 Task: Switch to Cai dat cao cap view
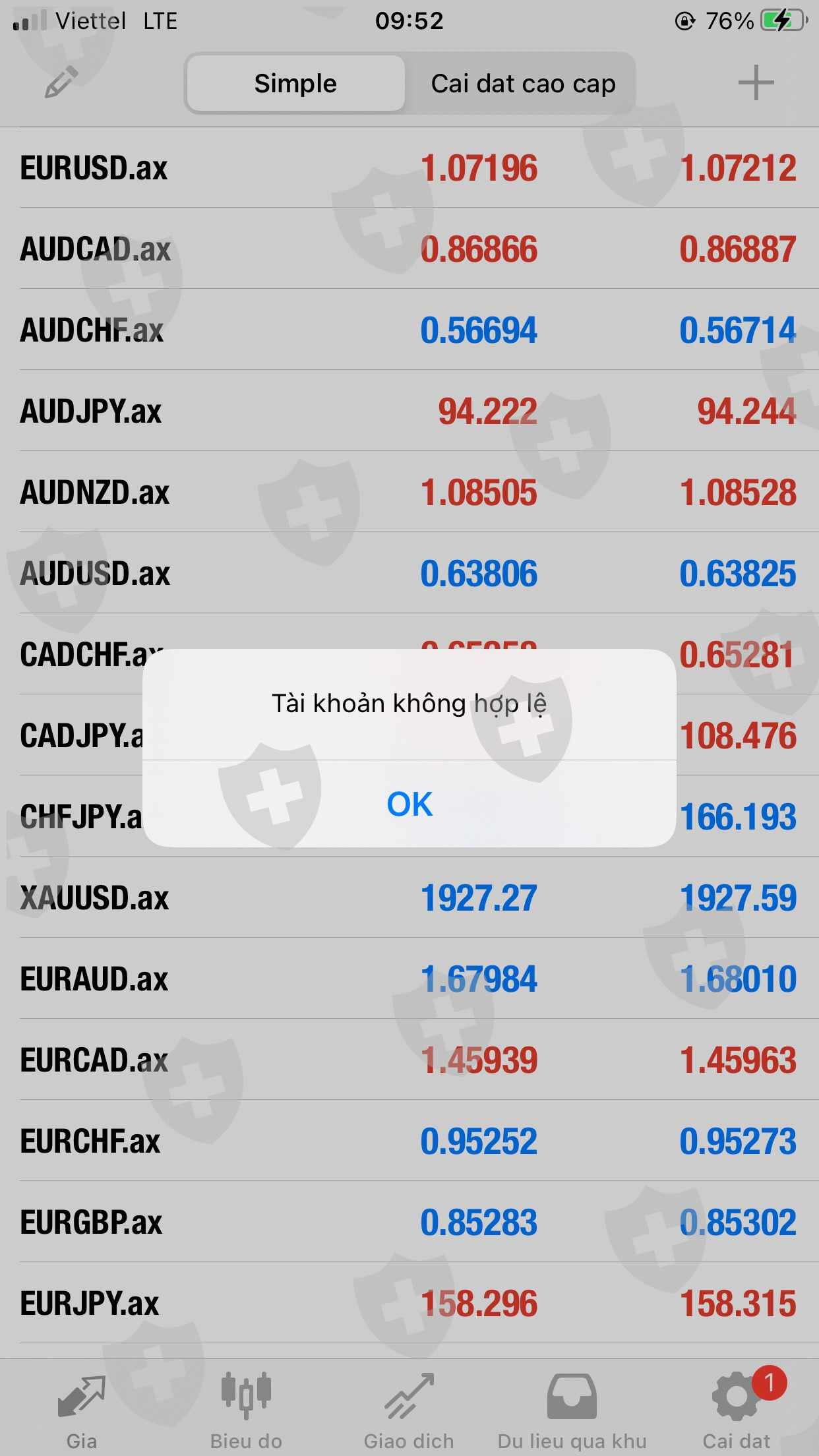coord(523,84)
